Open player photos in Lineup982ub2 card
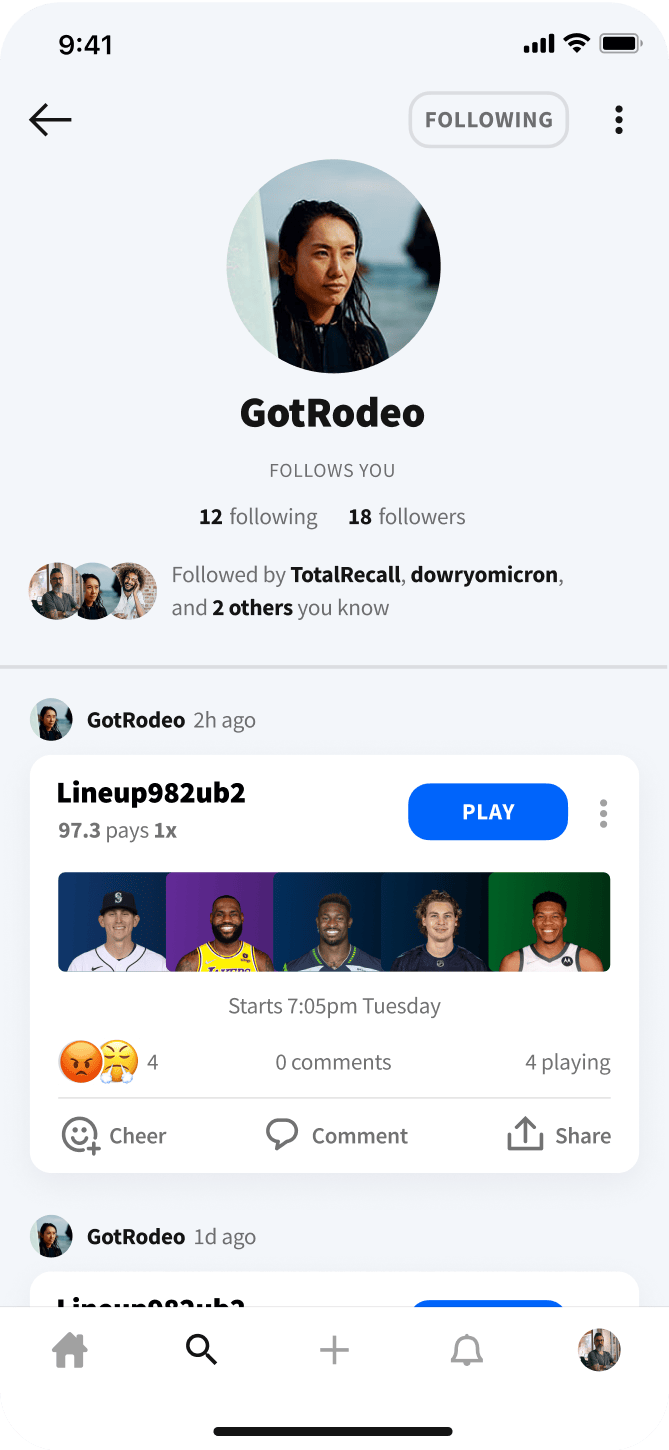Image resolution: width=669 pixels, height=1450 pixels. [334, 922]
